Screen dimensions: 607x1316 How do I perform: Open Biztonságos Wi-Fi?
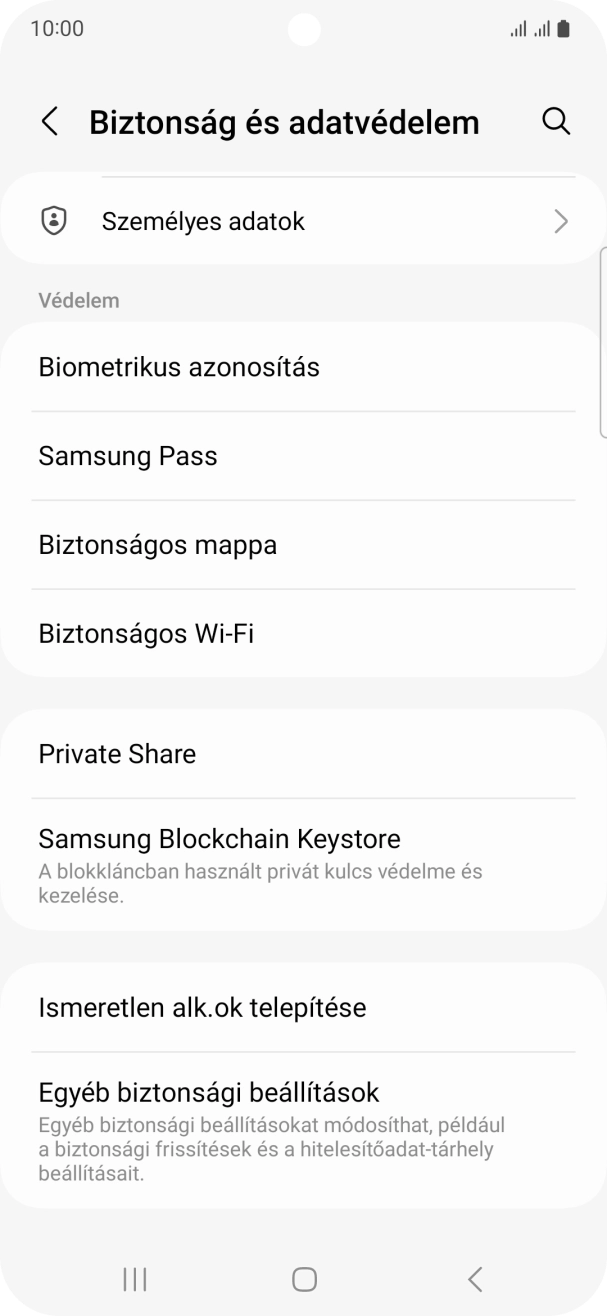303,634
